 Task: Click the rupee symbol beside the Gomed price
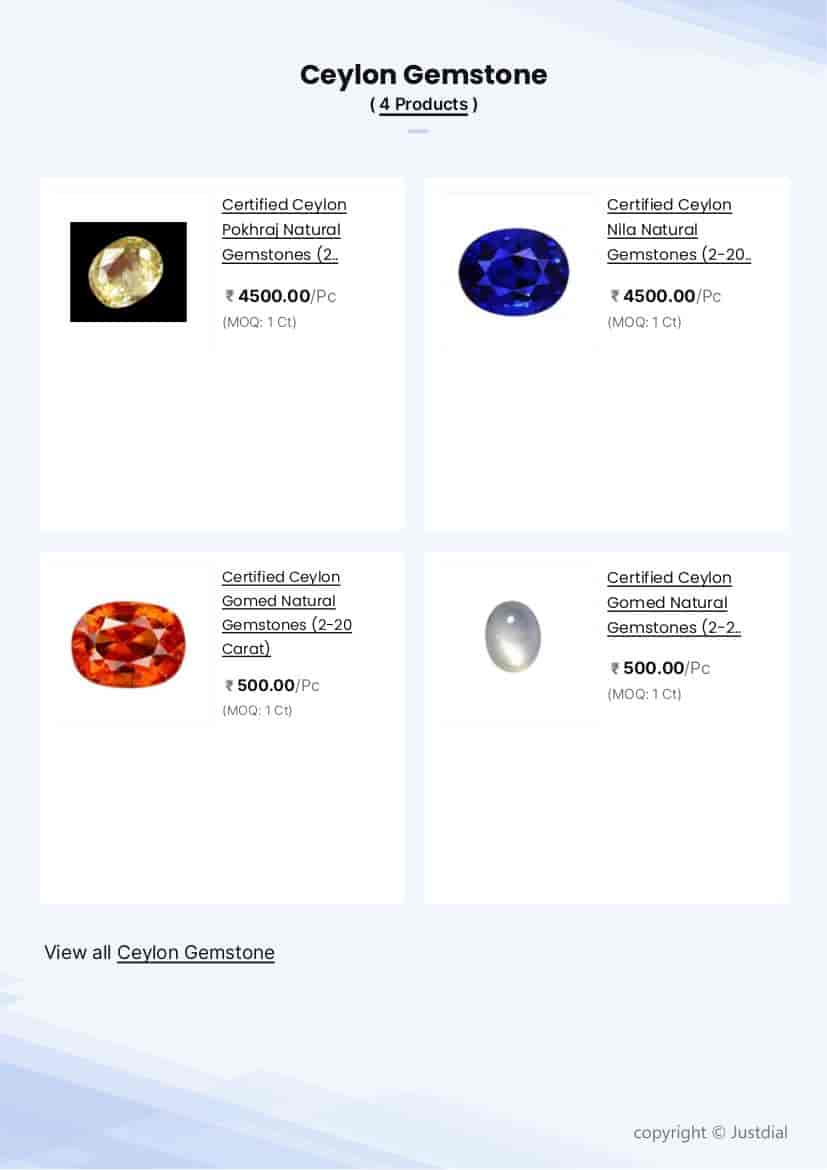[227, 686]
